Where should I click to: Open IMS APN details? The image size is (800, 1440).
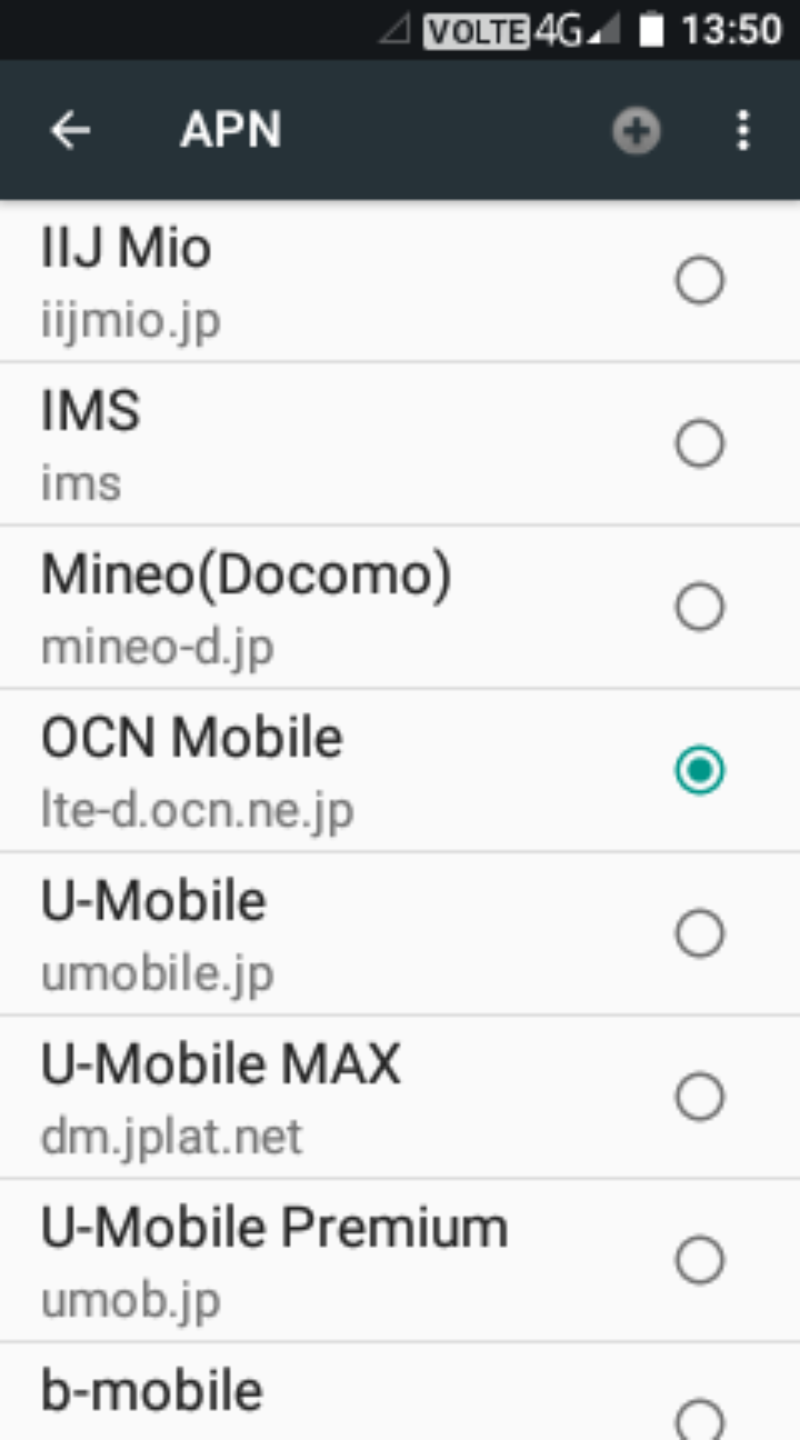[300, 444]
